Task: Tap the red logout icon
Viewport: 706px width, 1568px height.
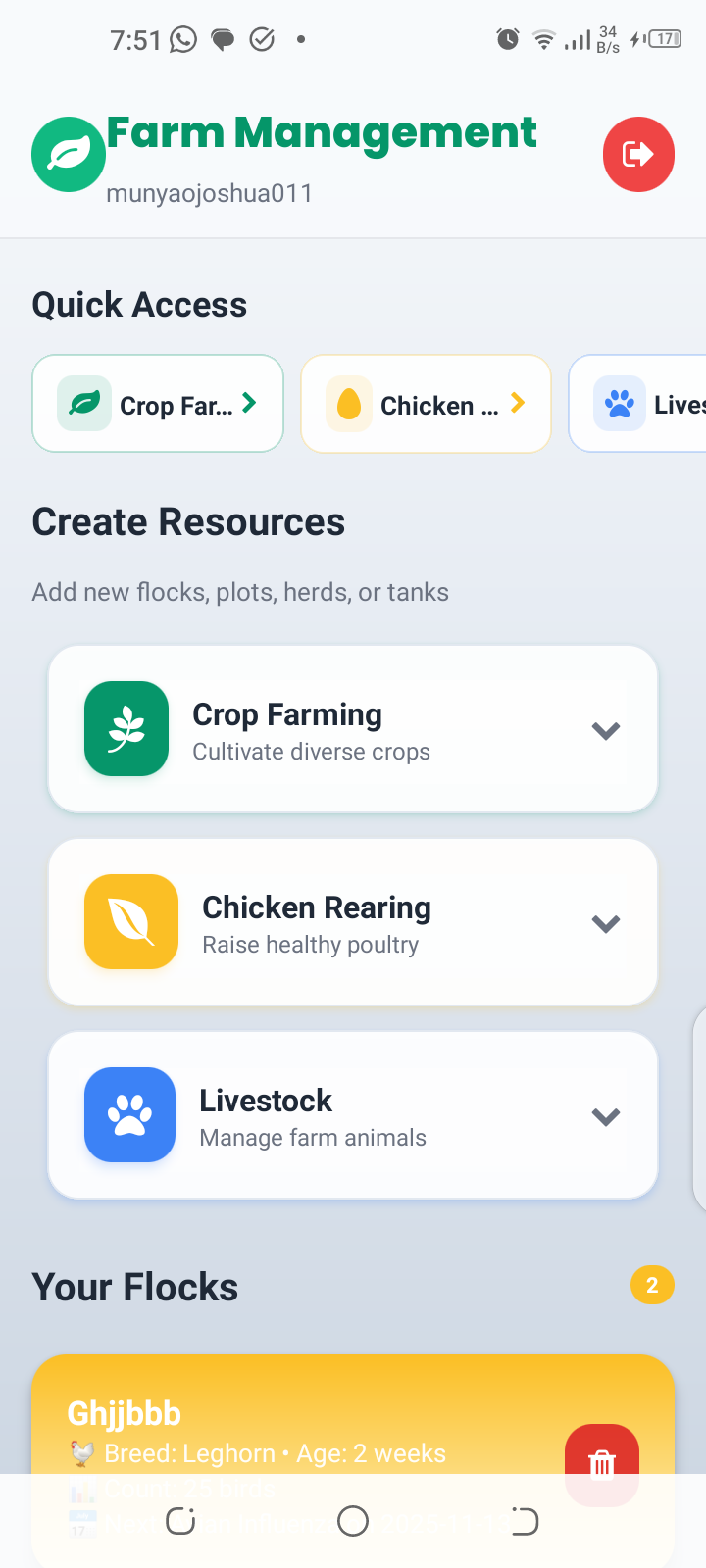Action: (638, 154)
